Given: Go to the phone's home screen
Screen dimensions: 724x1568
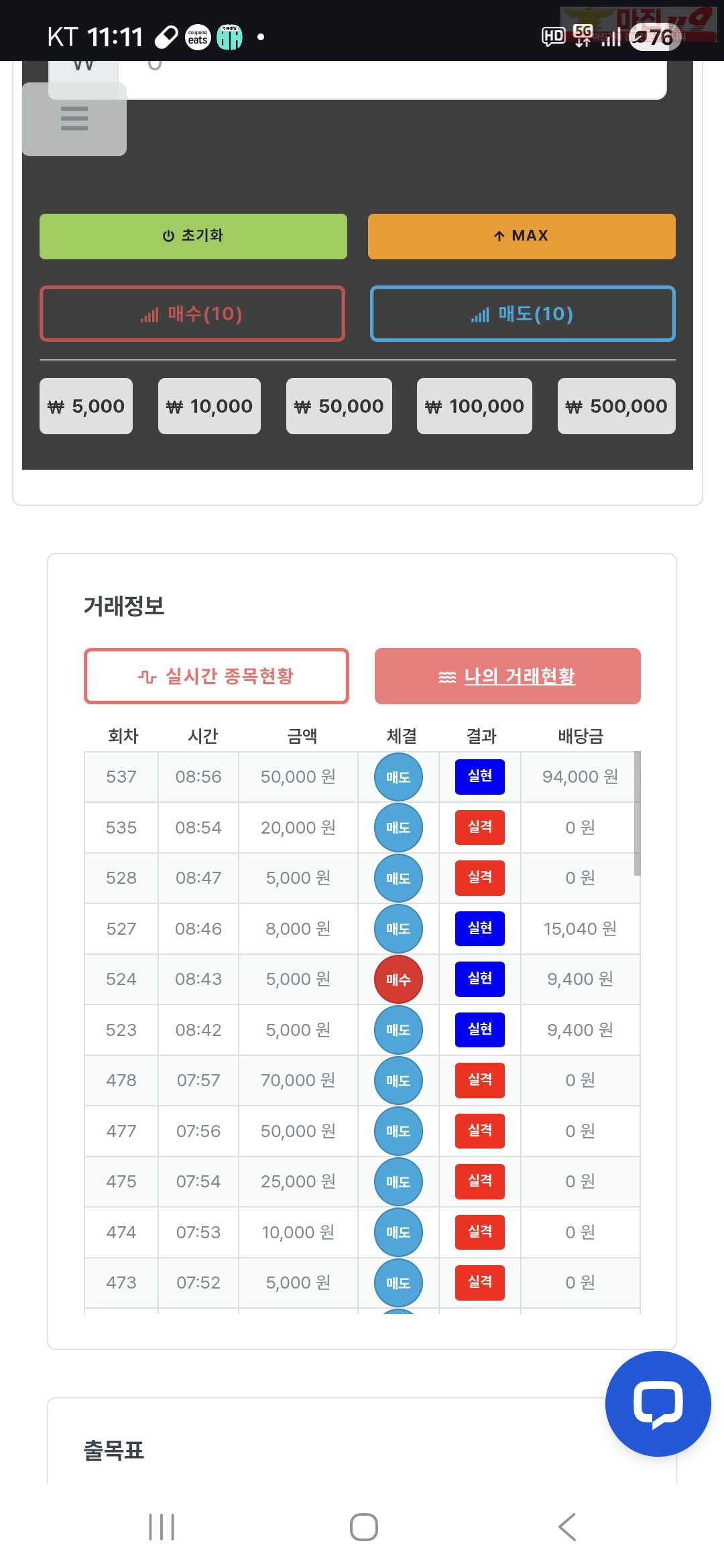Looking at the screenshot, I should (363, 1527).
